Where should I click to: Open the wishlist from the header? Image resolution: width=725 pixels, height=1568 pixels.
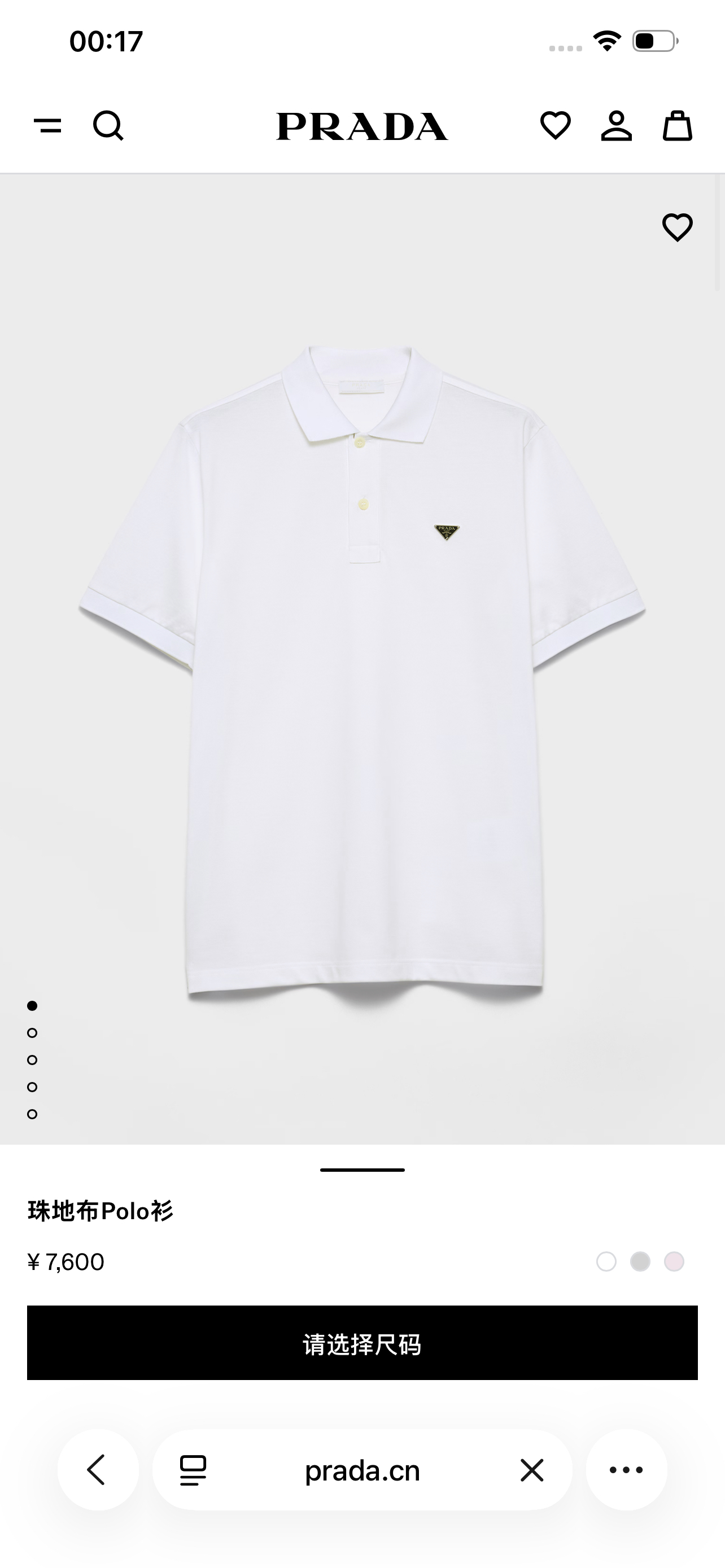pyautogui.click(x=555, y=126)
